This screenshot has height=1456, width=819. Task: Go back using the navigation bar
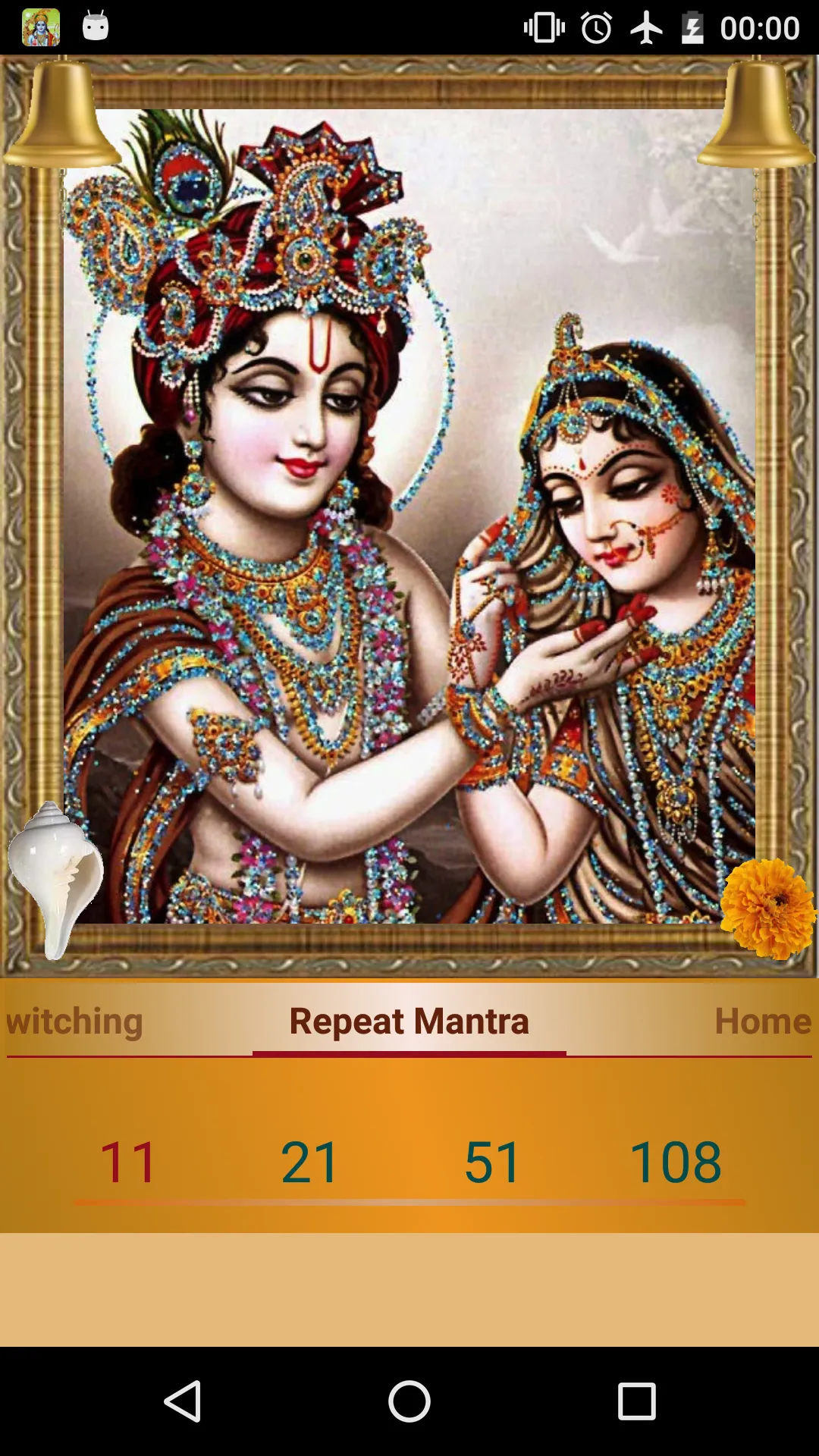coord(183,1401)
